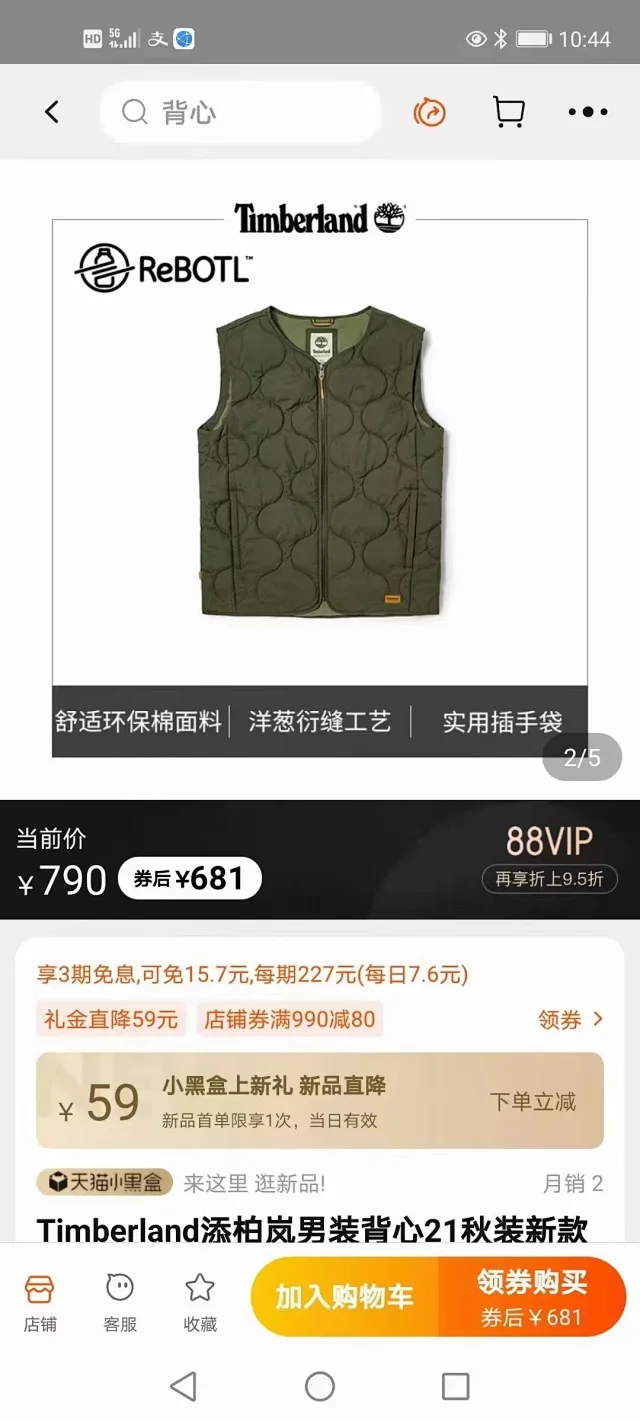Go back using the top arrow
640x1422 pixels.
(52, 112)
